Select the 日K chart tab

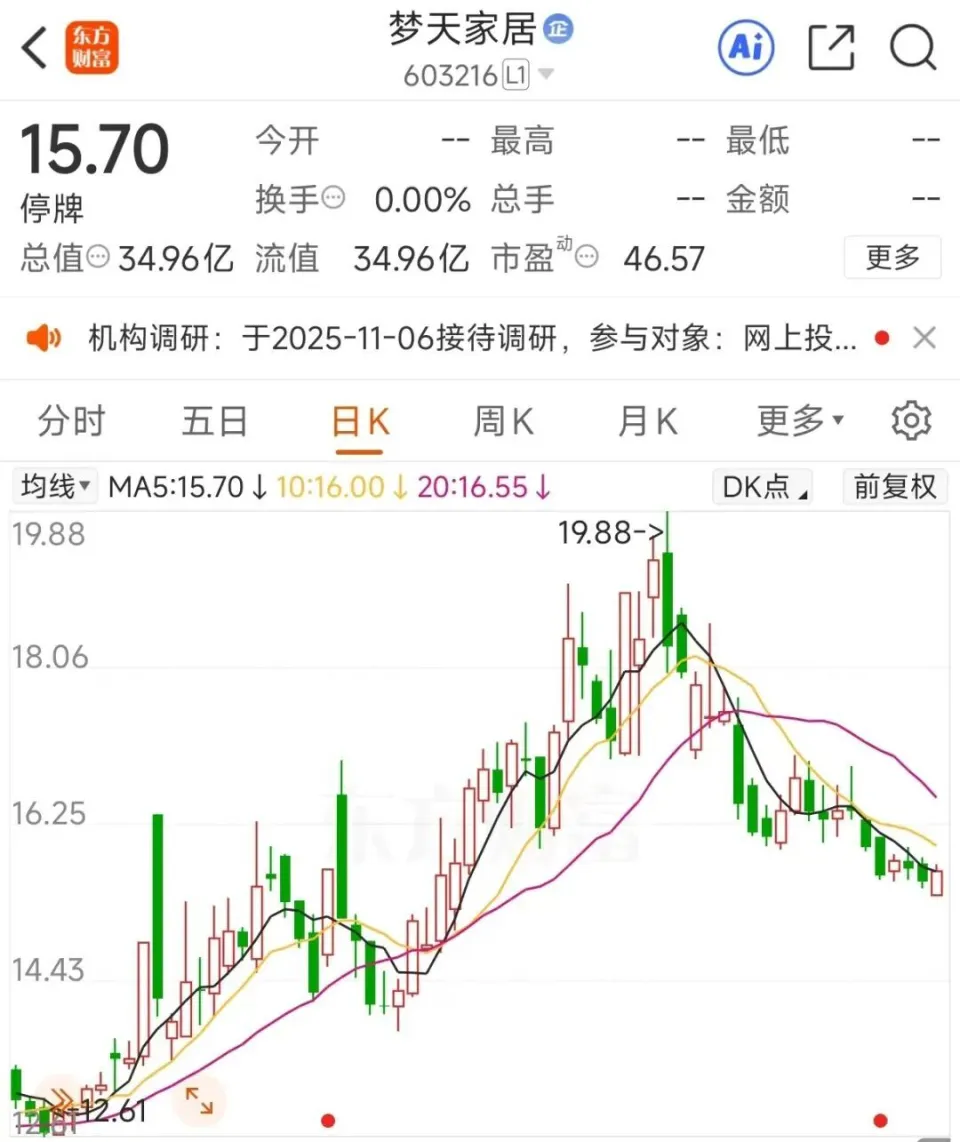[360, 422]
